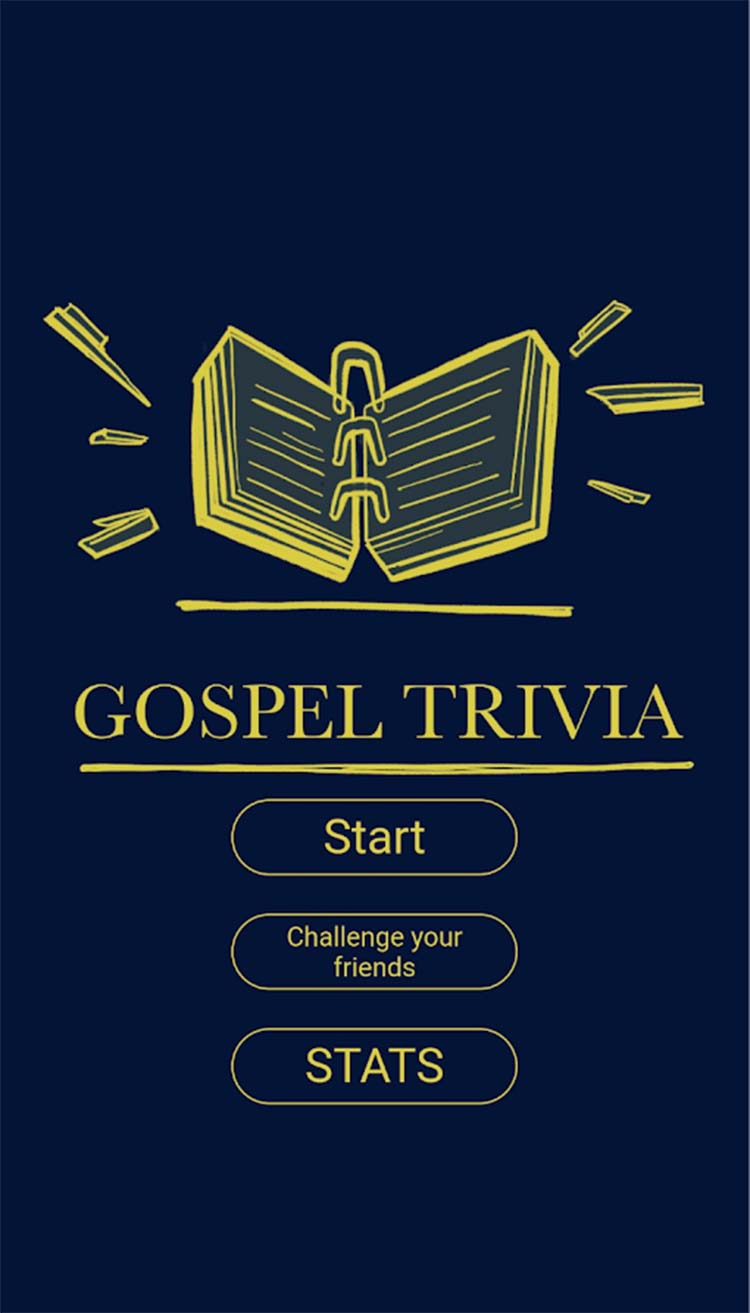The image size is (750, 1313).
Task: Tap Challenge your friends
Action: [x=374, y=951]
